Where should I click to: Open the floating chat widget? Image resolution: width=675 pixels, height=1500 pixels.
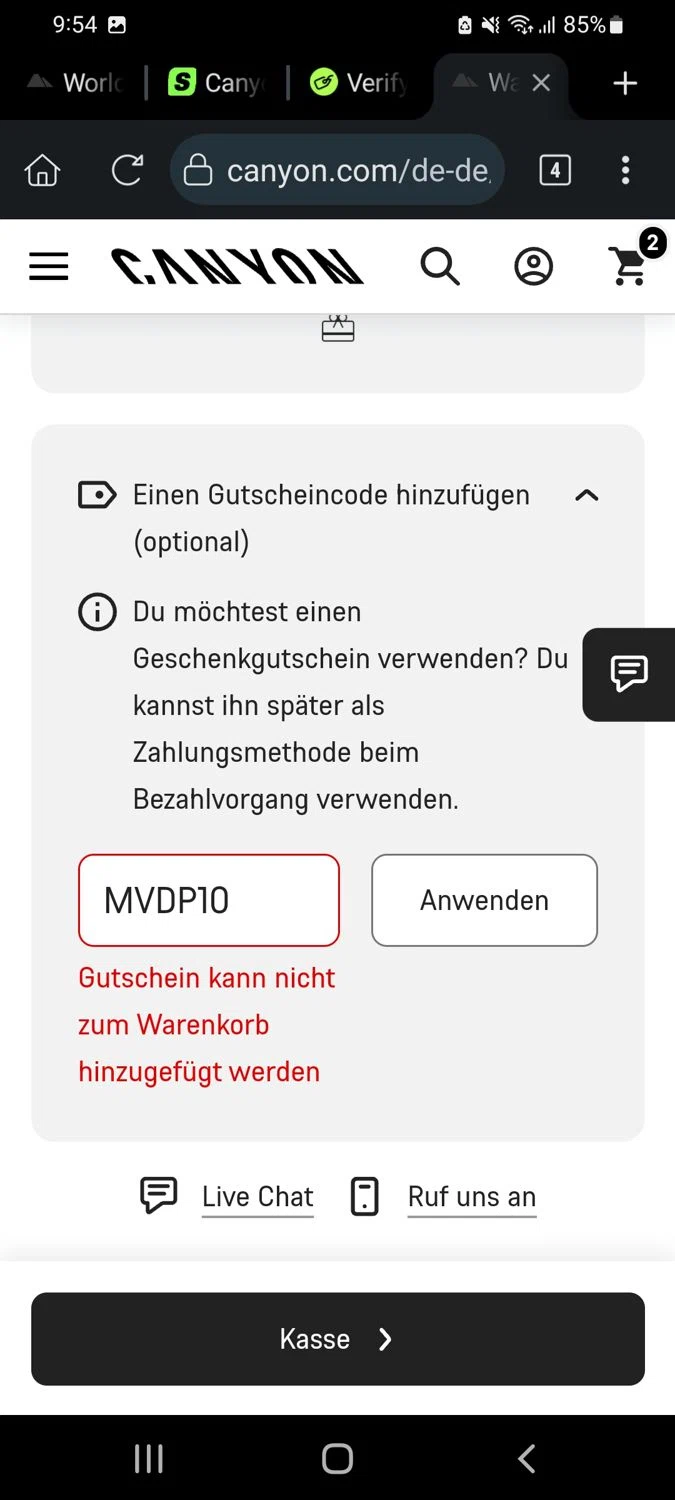(x=630, y=674)
